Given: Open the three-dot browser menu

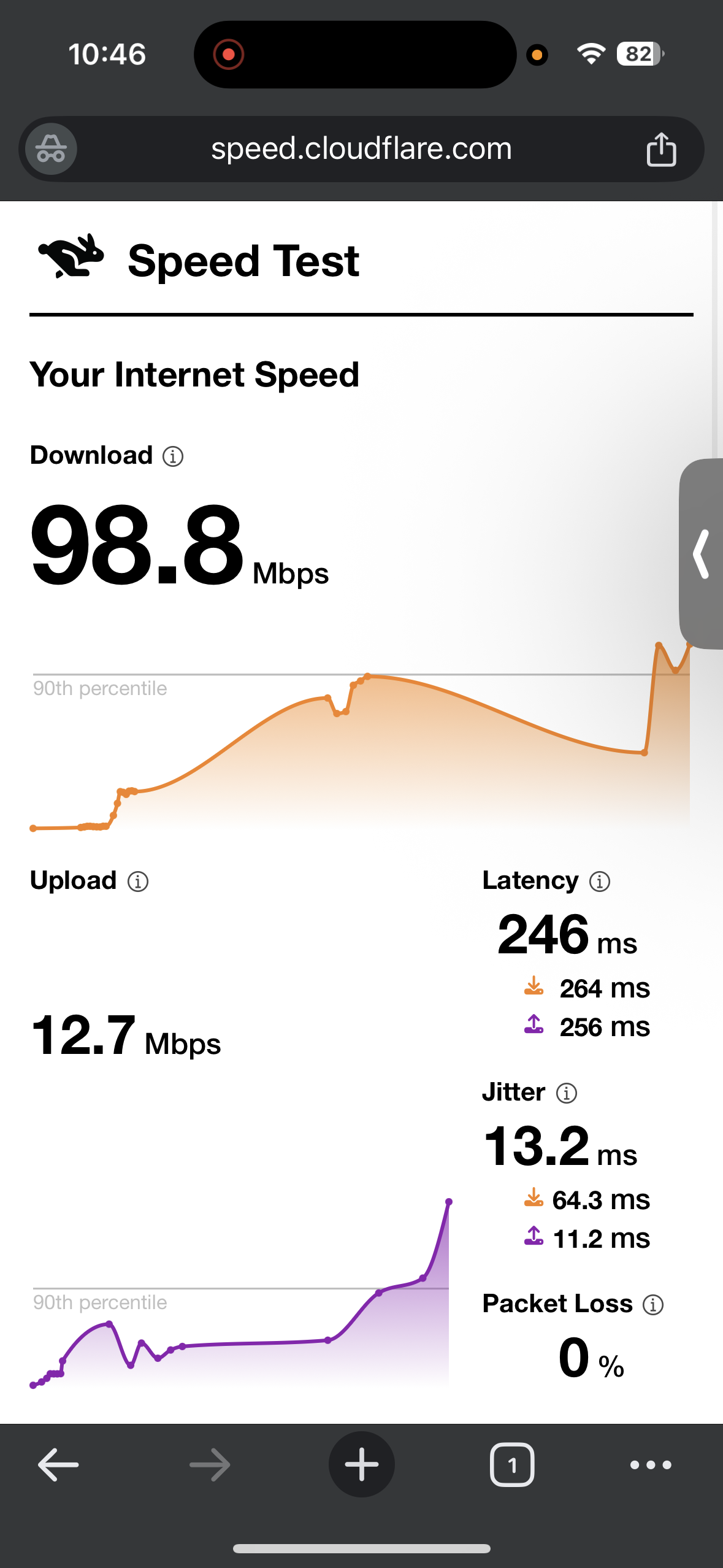Looking at the screenshot, I should (651, 1465).
